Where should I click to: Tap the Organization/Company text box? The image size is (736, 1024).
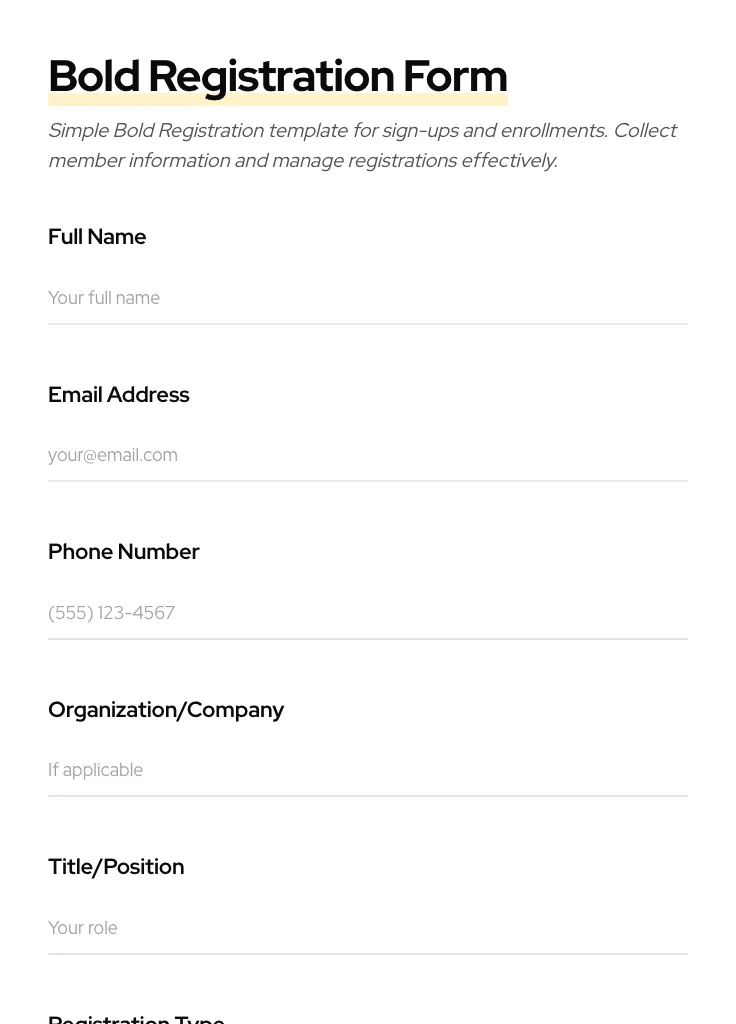[367, 770]
